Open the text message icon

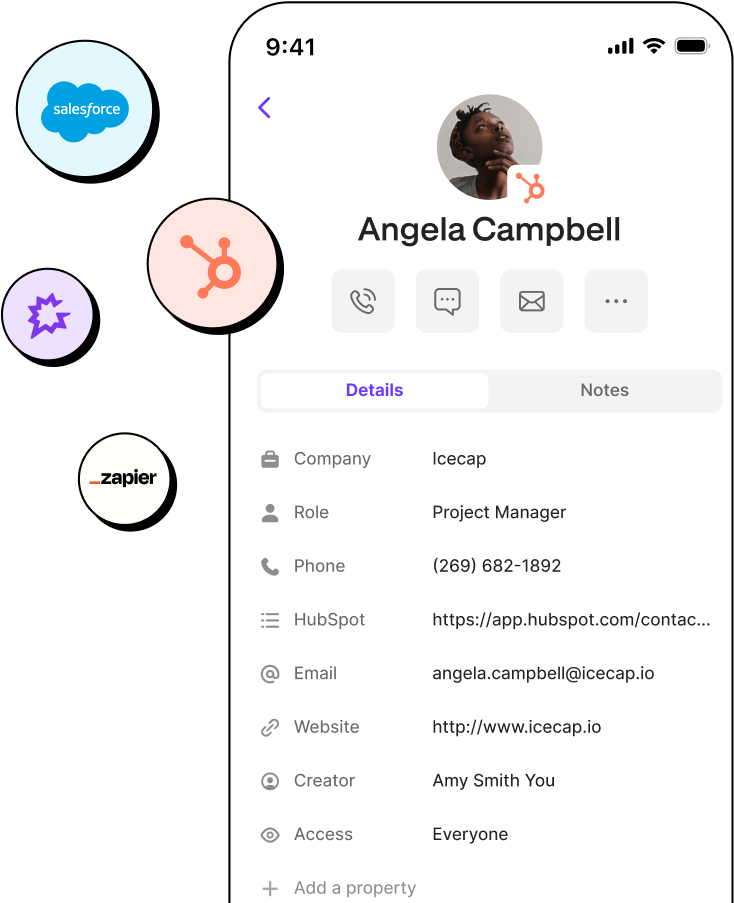447,300
